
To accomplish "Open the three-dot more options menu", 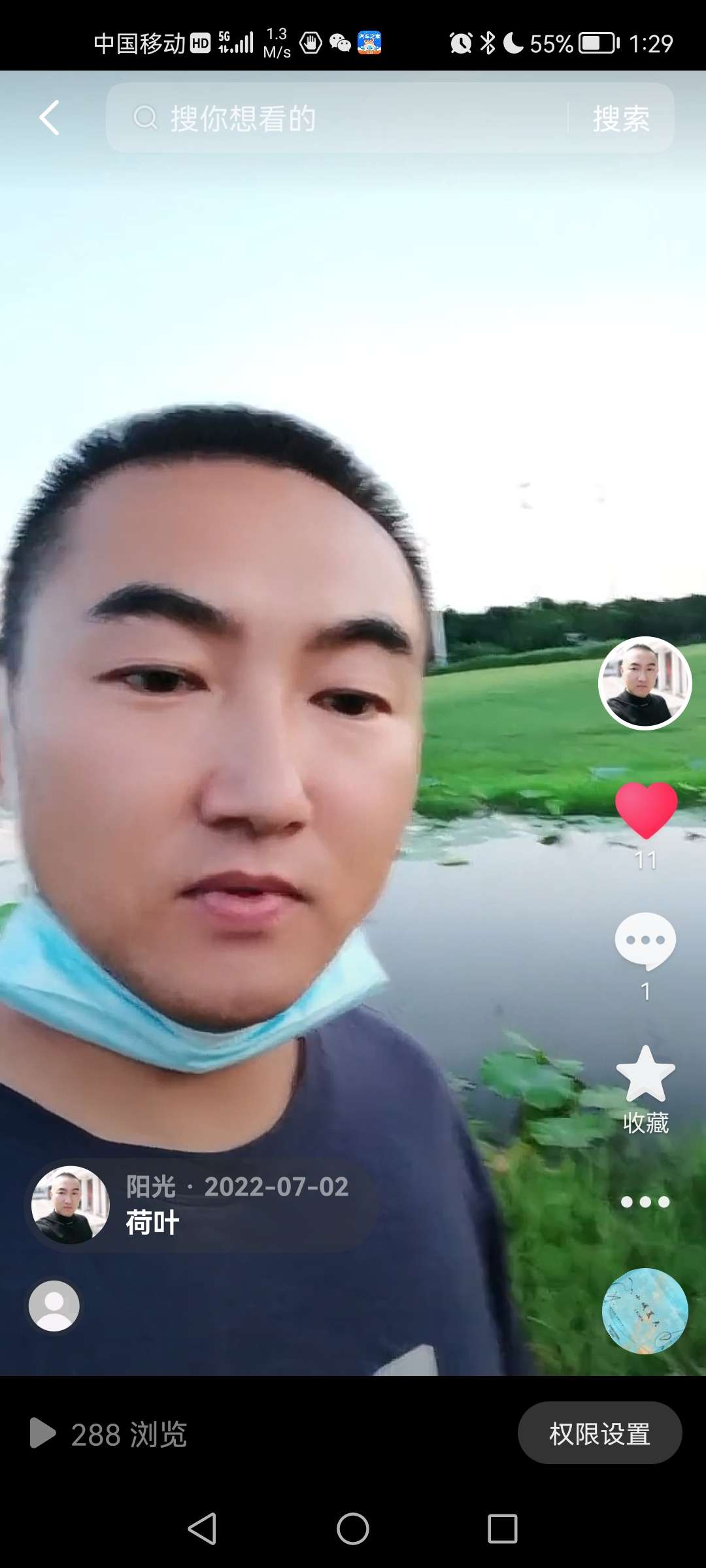I will coord(645,1201).
